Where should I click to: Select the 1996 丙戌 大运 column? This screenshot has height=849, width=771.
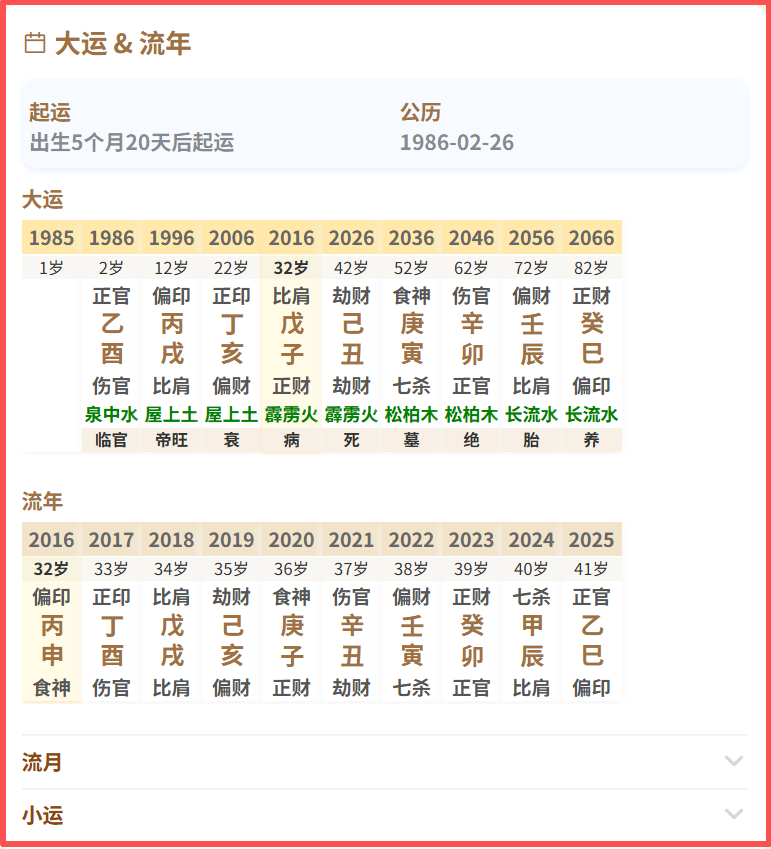171,339
